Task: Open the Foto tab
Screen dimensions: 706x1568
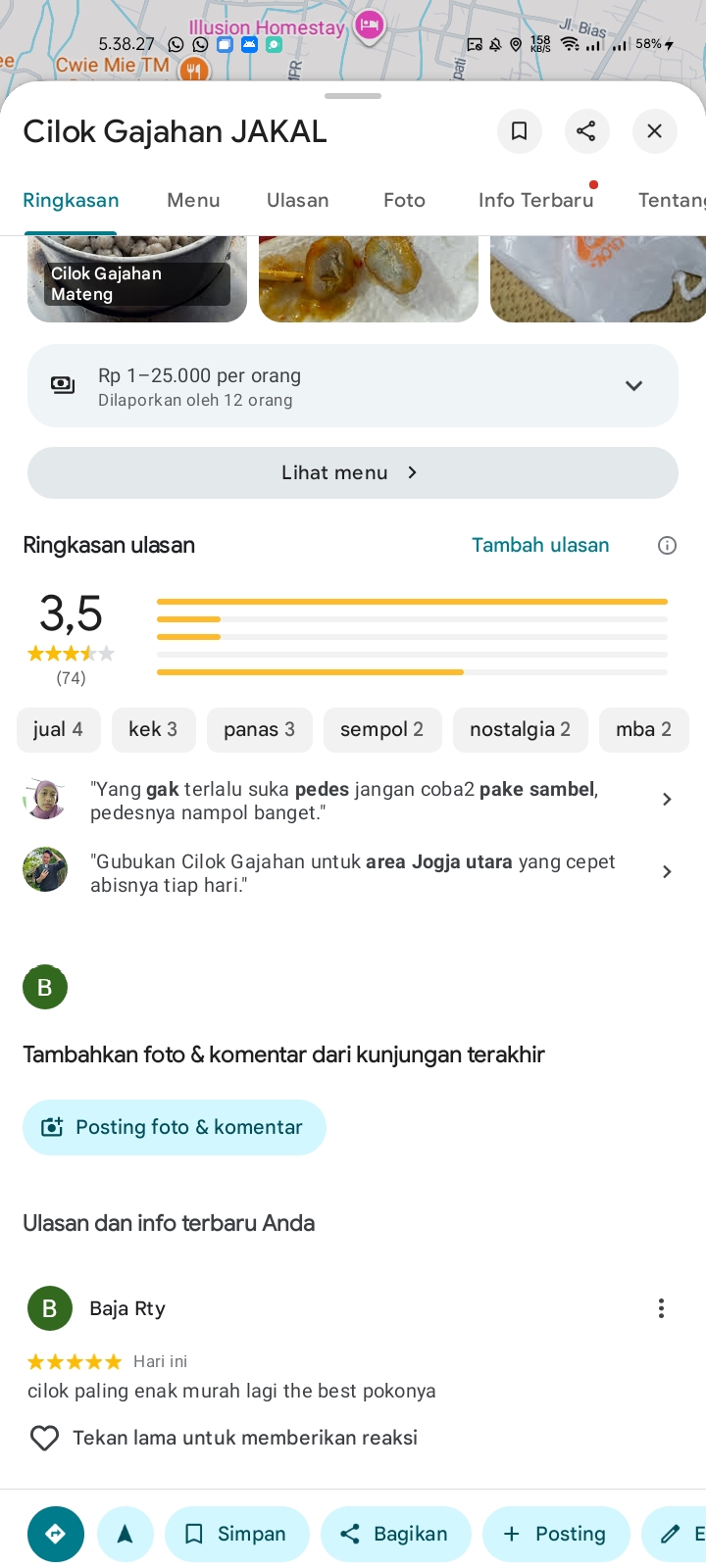Action: click(404, 200)
